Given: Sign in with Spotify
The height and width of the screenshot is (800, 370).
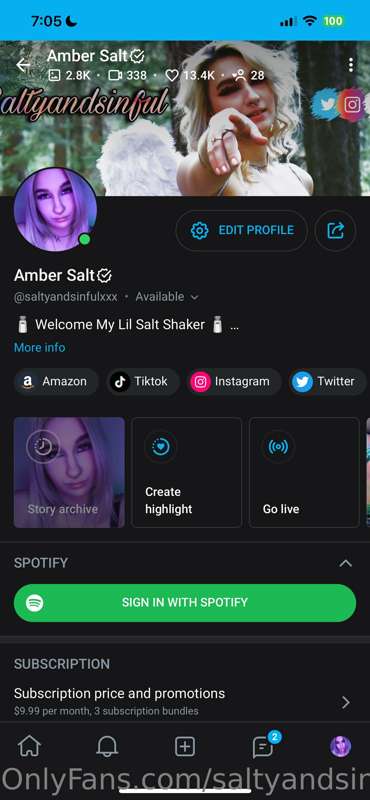Looking at the screenshot, I should point(185,603).
